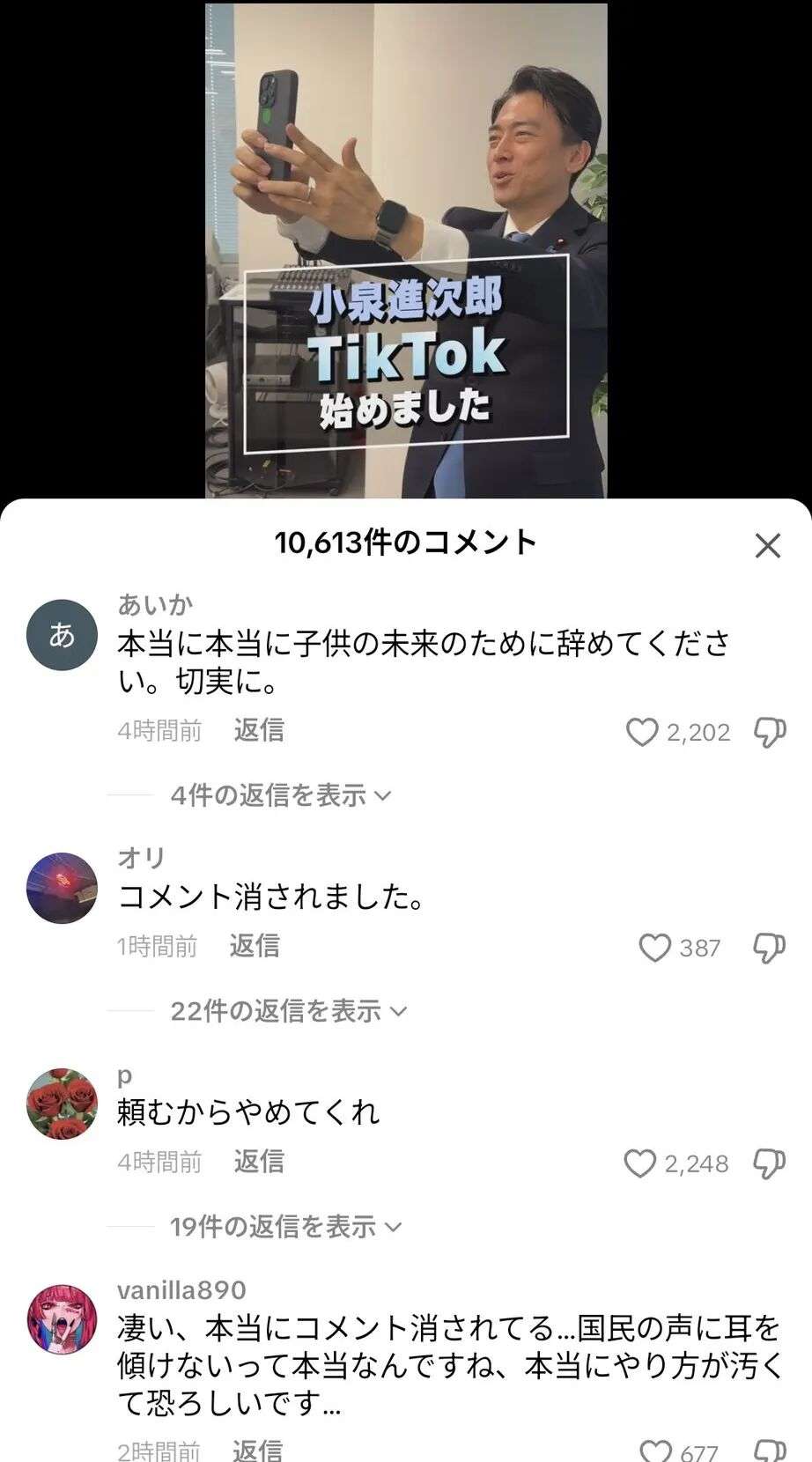Dislike あいか's comment using the thumbs-down icon
812x1462 pixels.
coord(769,731)
